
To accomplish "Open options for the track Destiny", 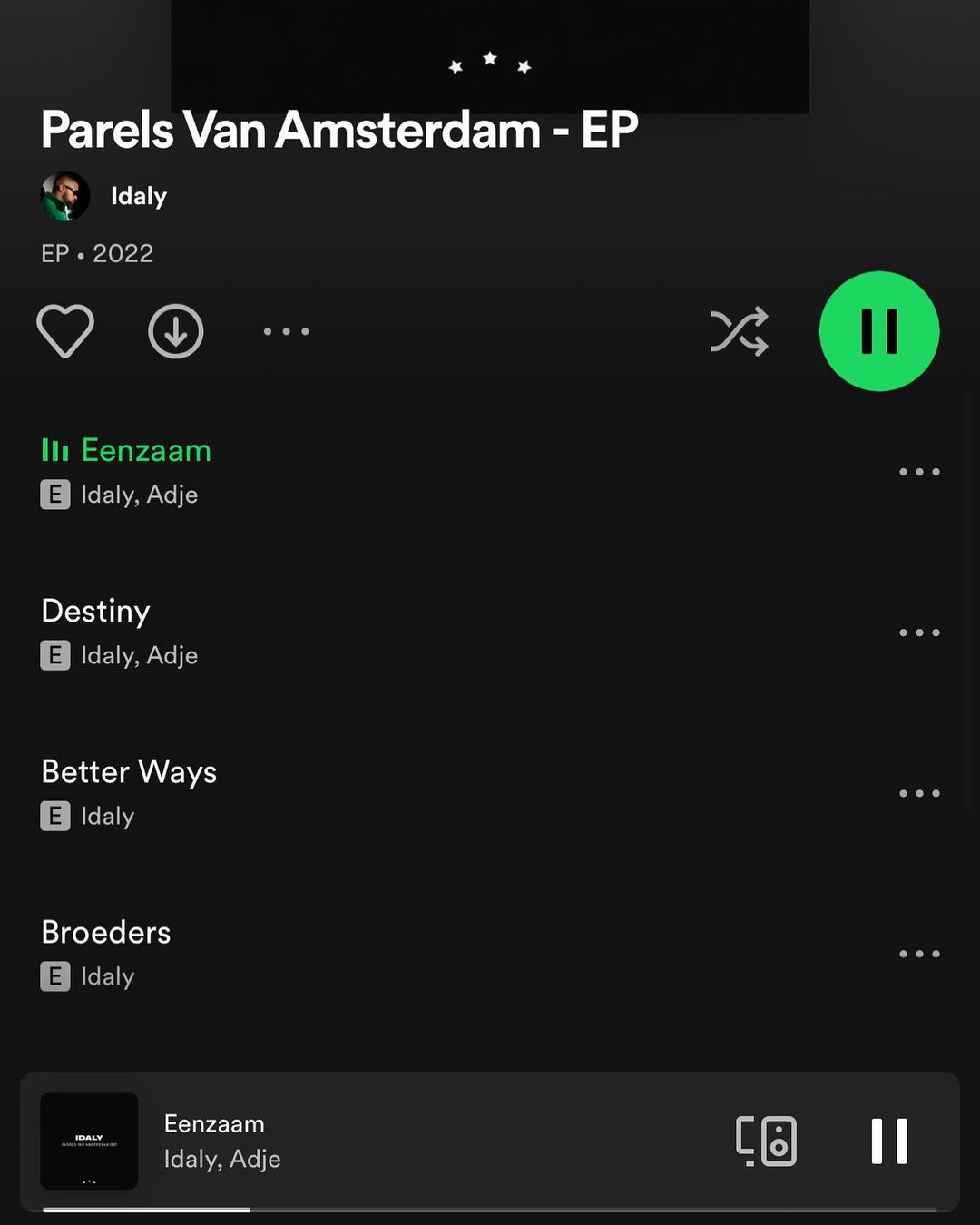I will tap(919, 632).
